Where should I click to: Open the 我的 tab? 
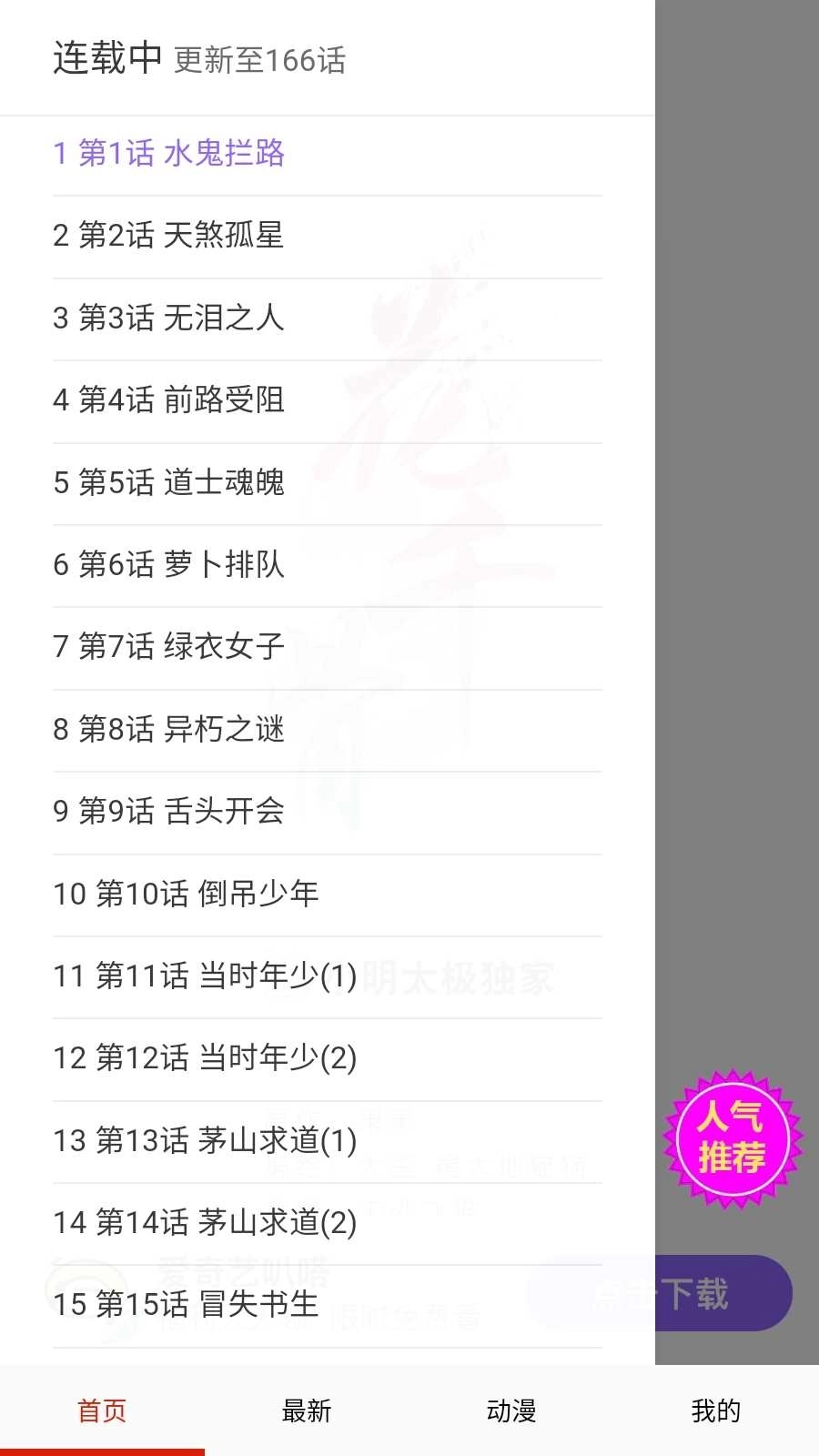point(716,1410)
